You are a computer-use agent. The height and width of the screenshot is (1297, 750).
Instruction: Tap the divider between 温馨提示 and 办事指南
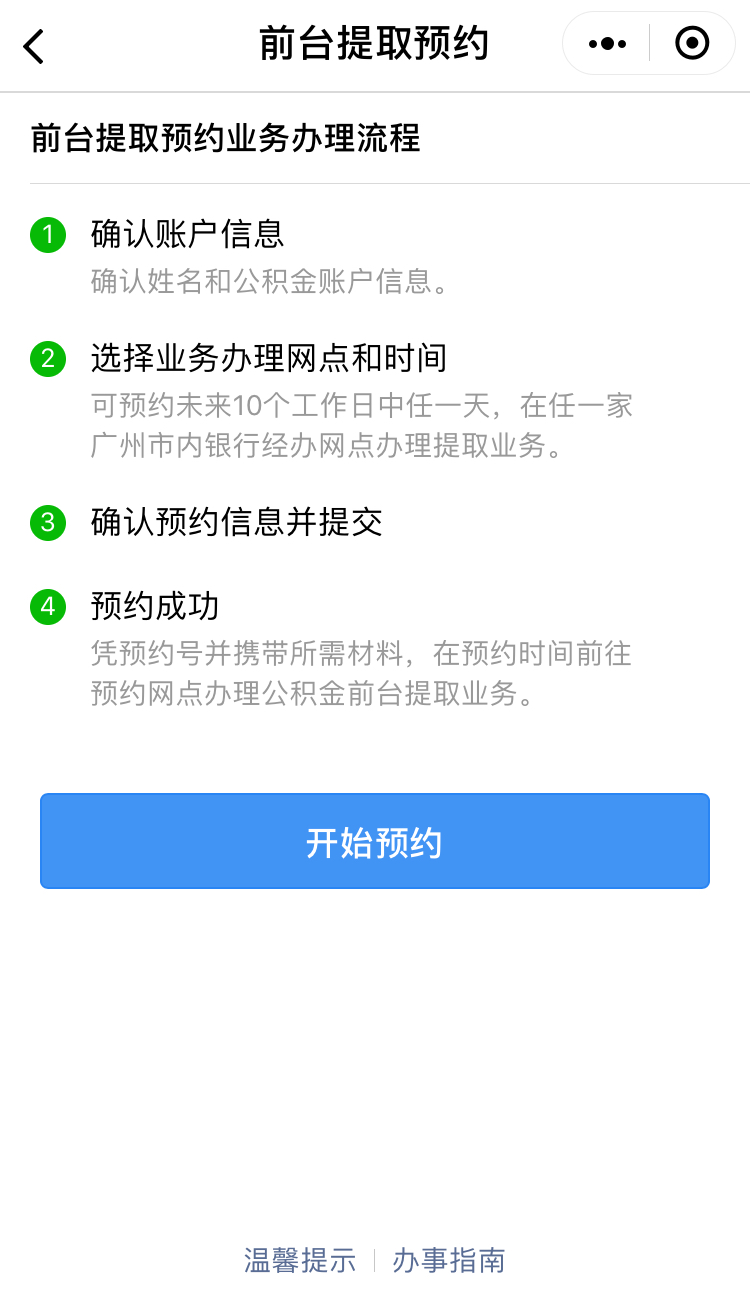pos(375,1261)
